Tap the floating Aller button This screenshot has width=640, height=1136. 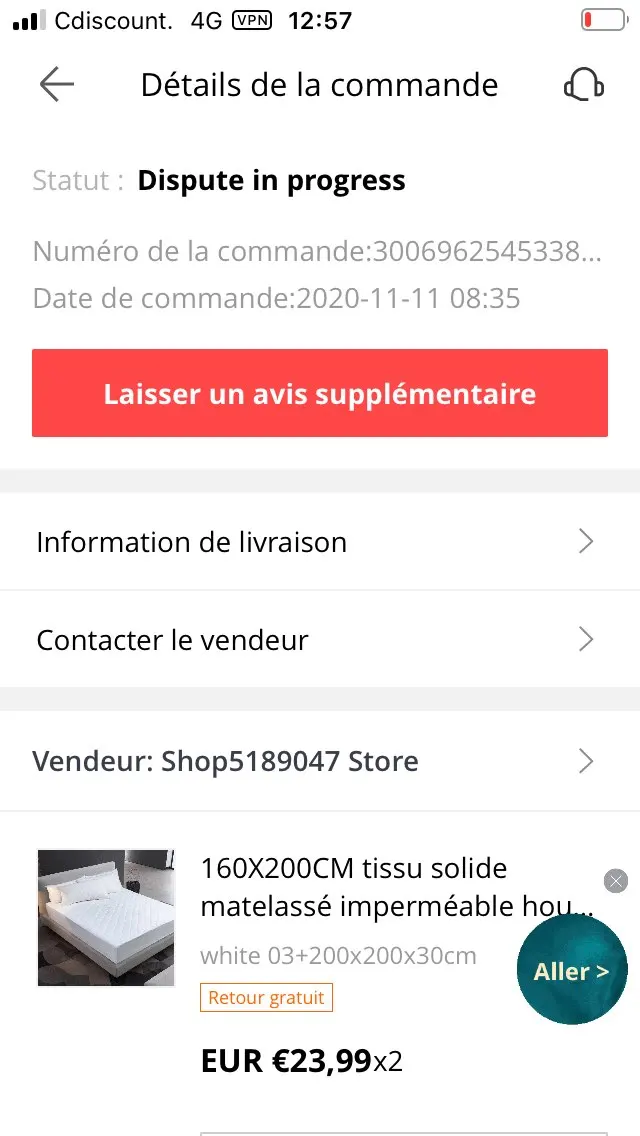[572, 970]
